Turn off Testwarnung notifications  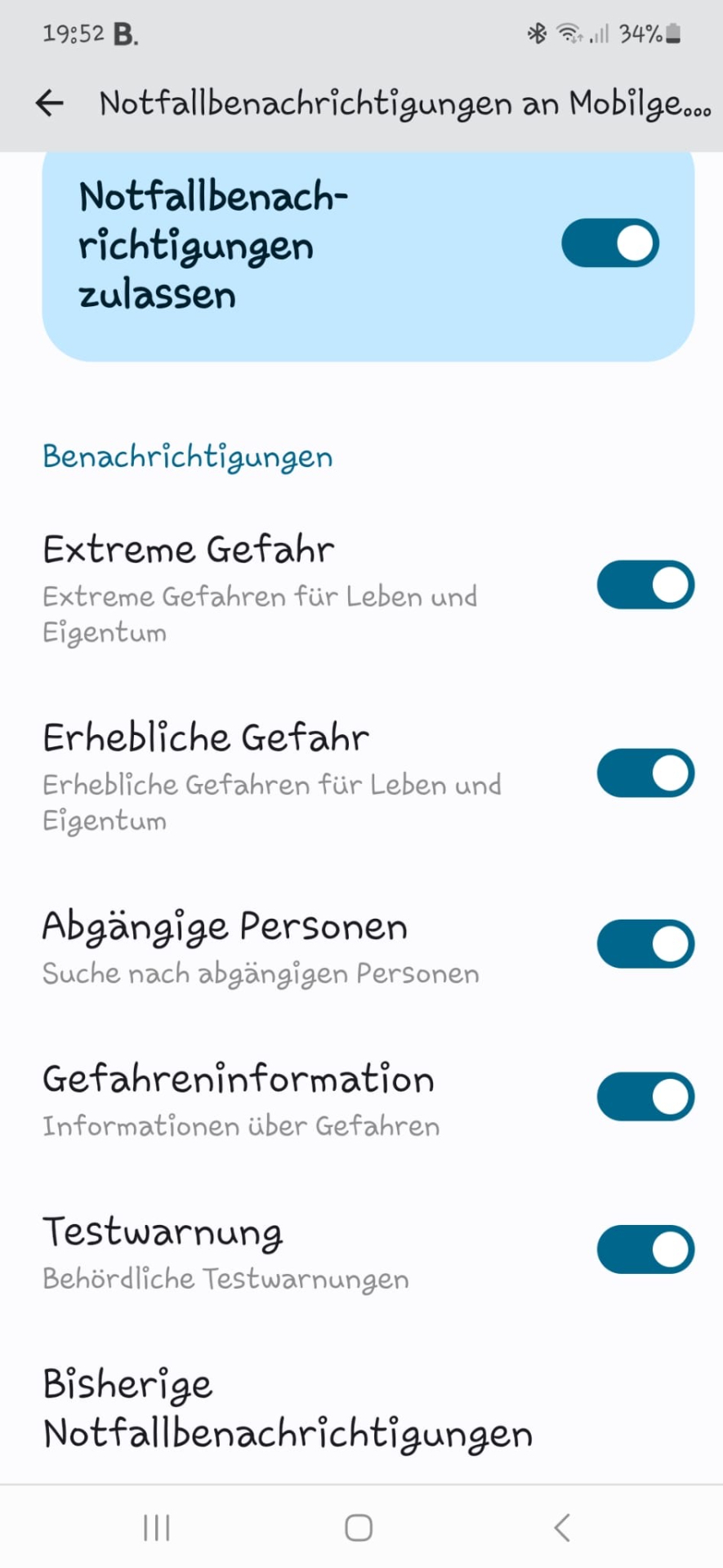pos(645,1249)
